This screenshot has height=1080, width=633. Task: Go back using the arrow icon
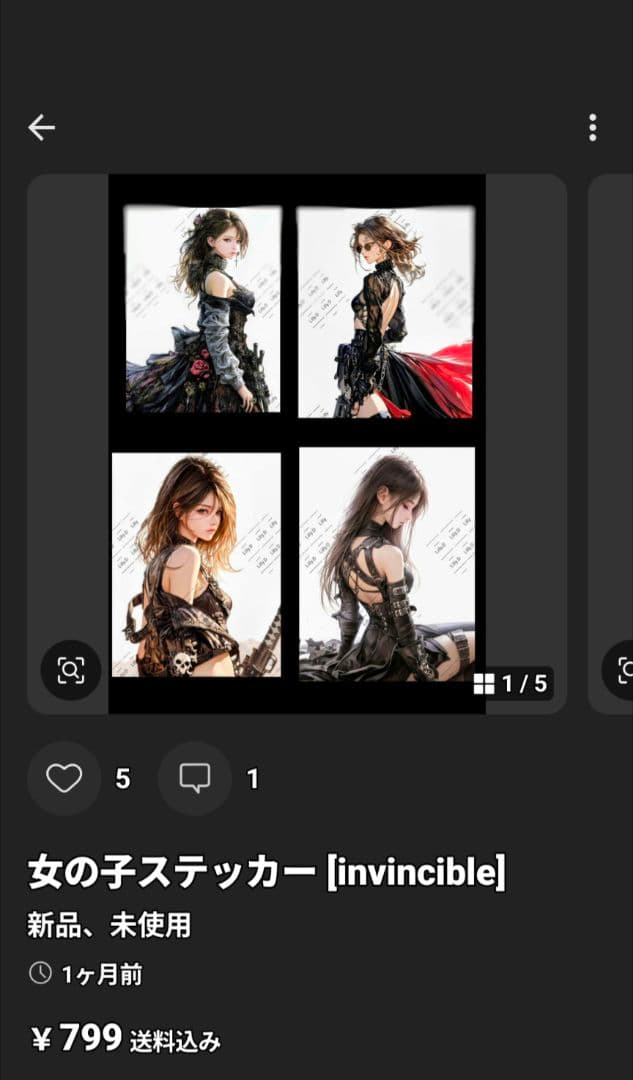(x=41, y=128)
